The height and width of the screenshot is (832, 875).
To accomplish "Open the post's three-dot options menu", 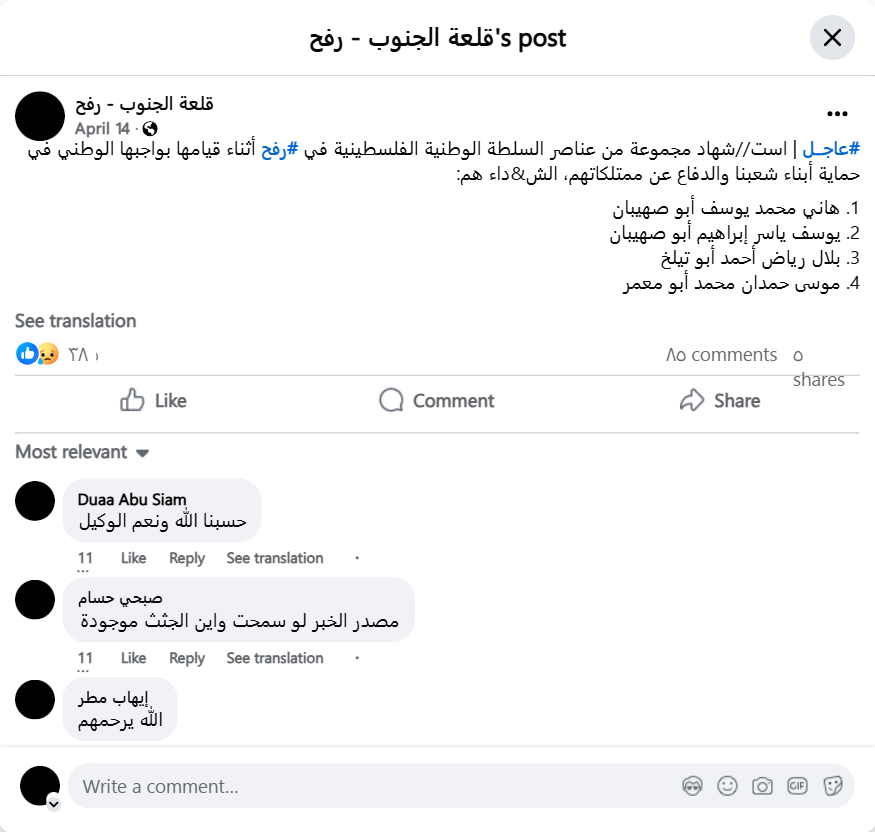I will point(837,114).
